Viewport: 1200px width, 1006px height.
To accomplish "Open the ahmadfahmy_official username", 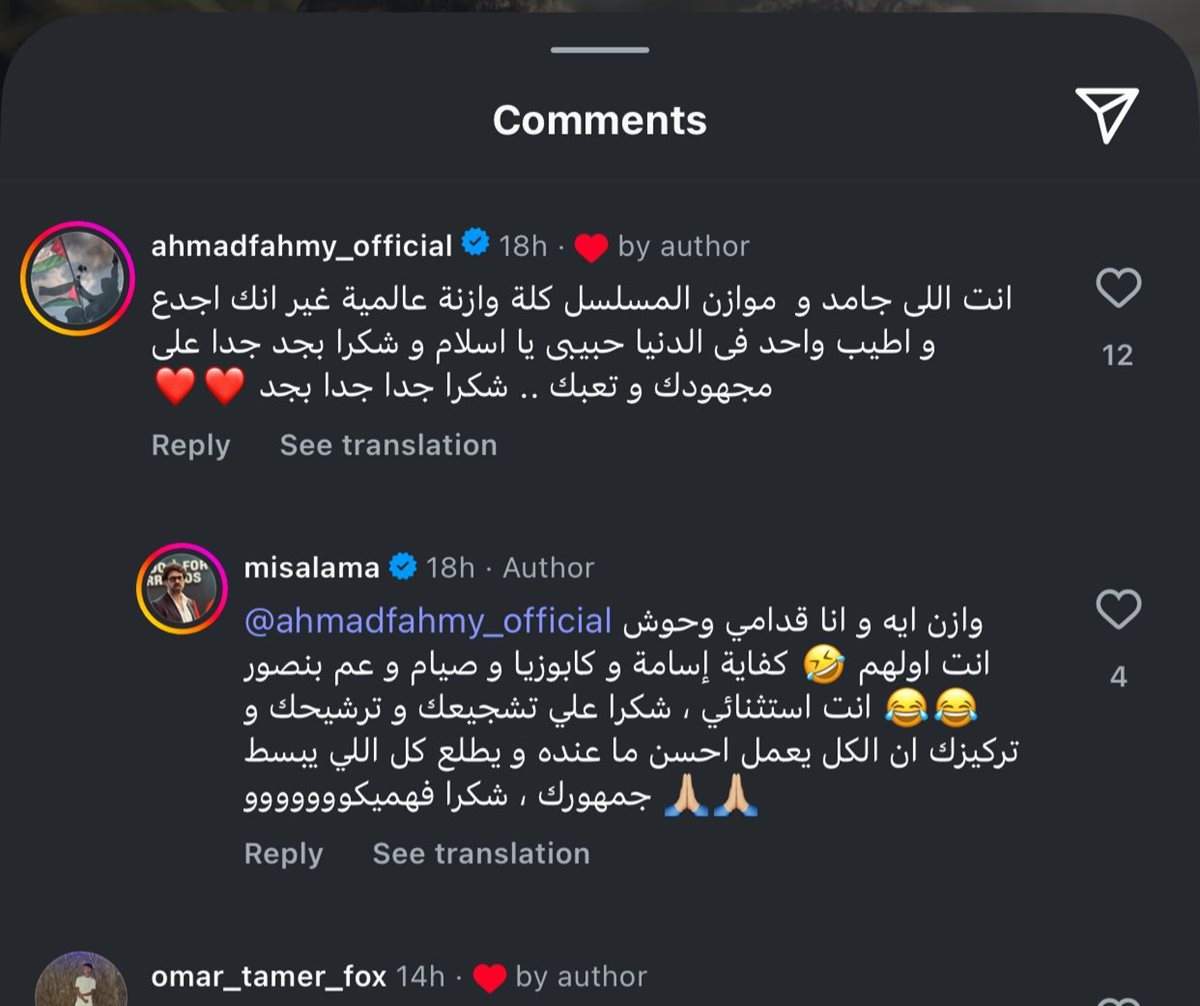I will 301,246.
